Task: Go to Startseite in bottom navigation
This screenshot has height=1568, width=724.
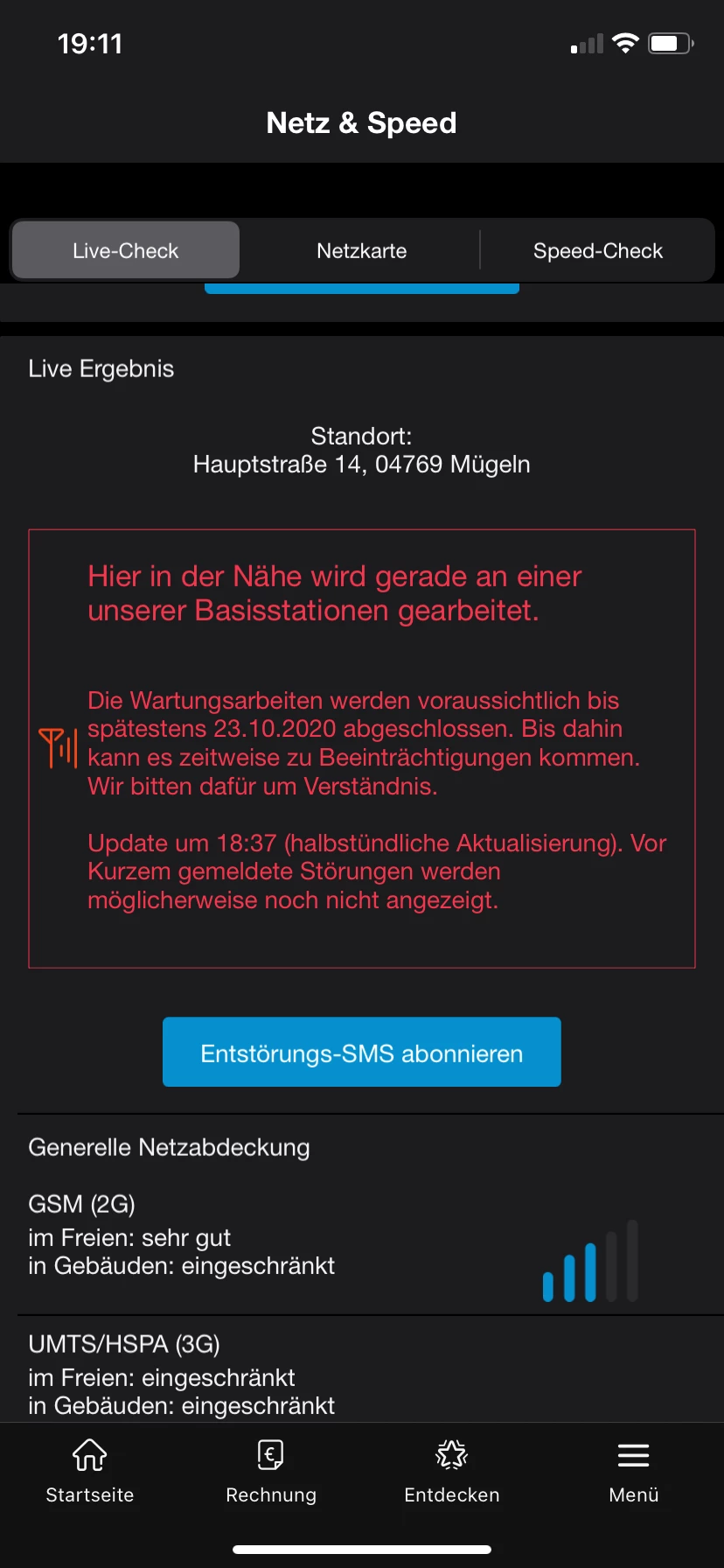Action: point(90,1471)
